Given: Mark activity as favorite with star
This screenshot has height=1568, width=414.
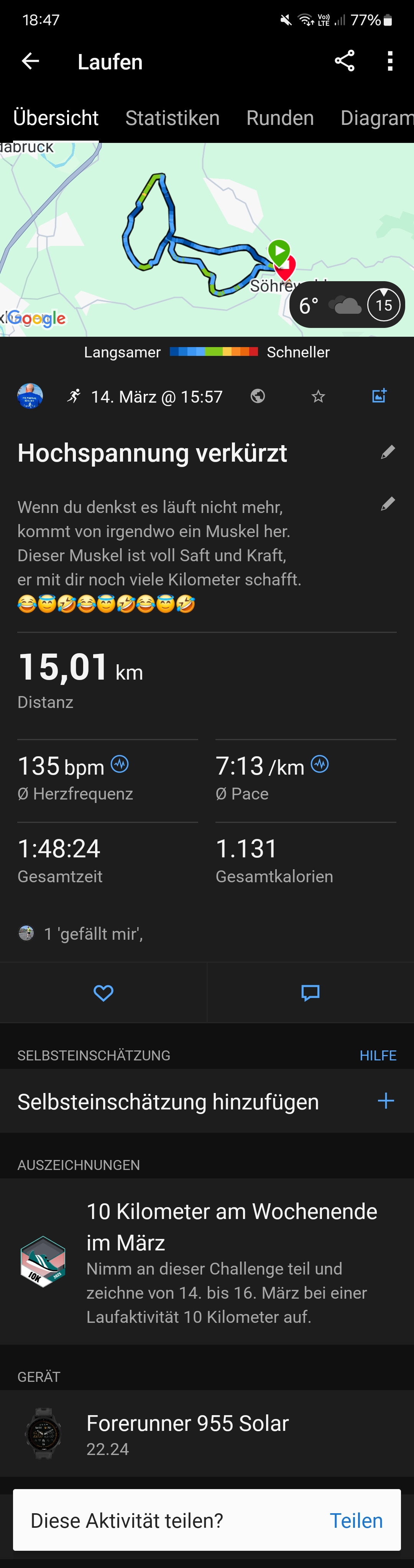Looking at the screenshot, I should click(318, 397).
